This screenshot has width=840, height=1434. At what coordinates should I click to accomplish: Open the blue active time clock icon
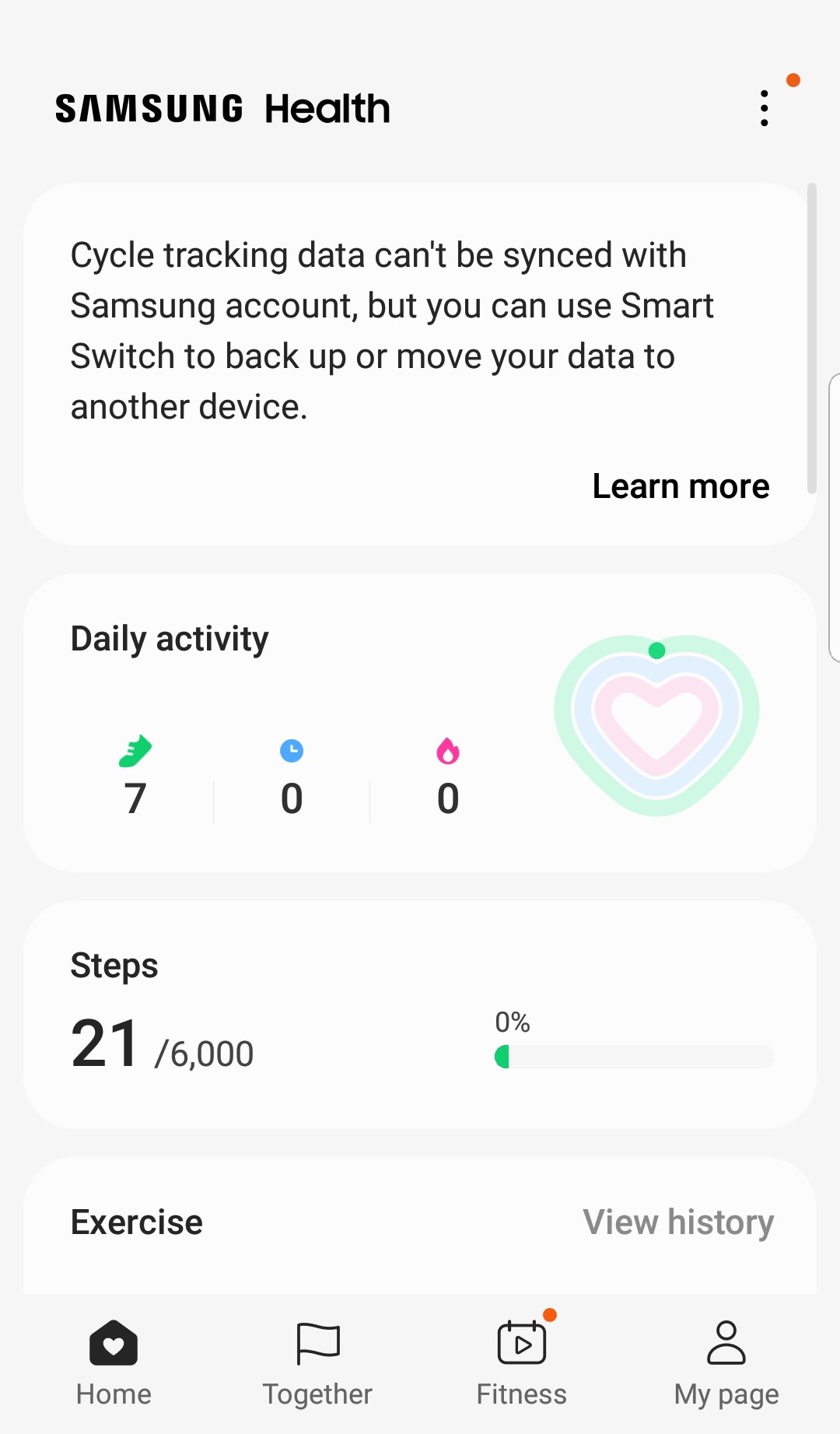click(x=291, y=751)
